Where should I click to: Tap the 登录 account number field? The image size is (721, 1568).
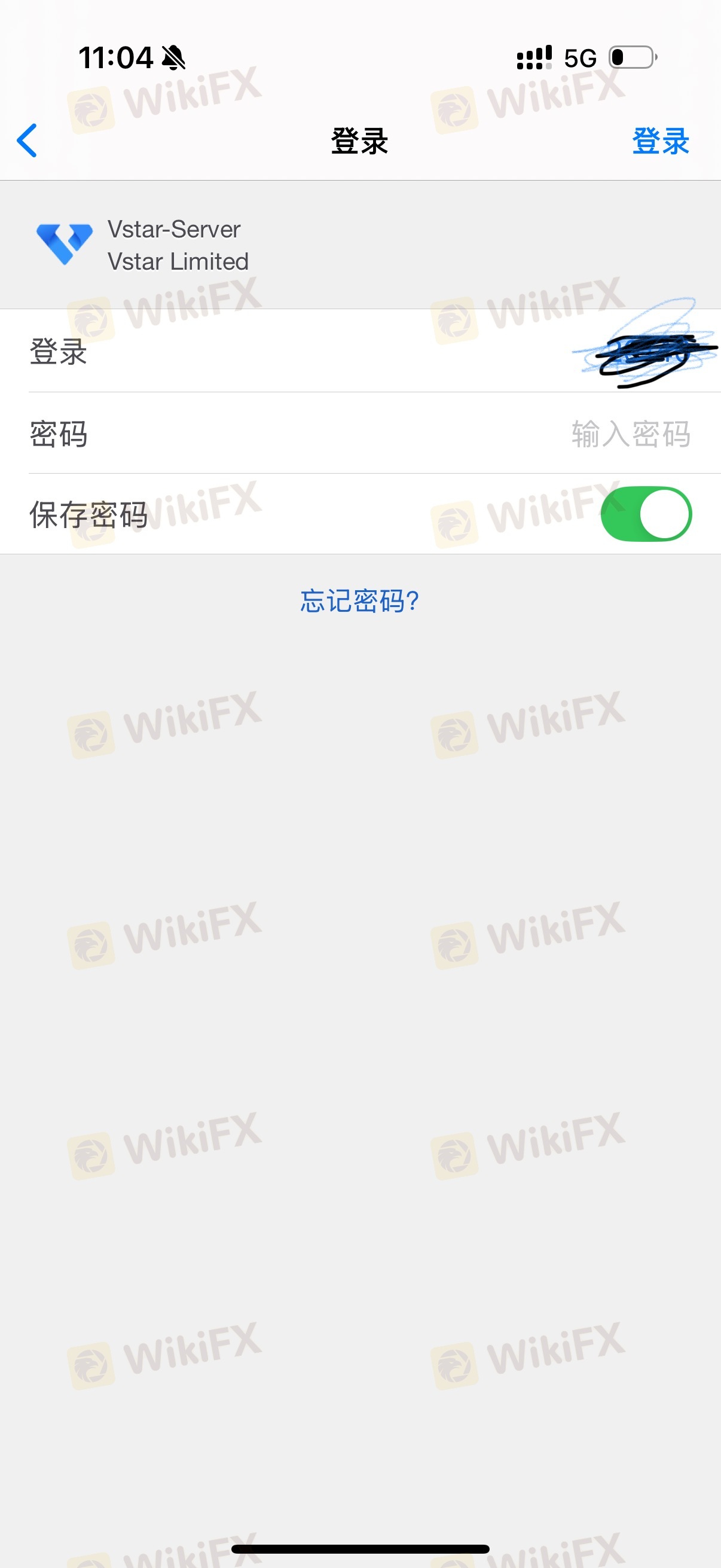click(x=360, y=351)
